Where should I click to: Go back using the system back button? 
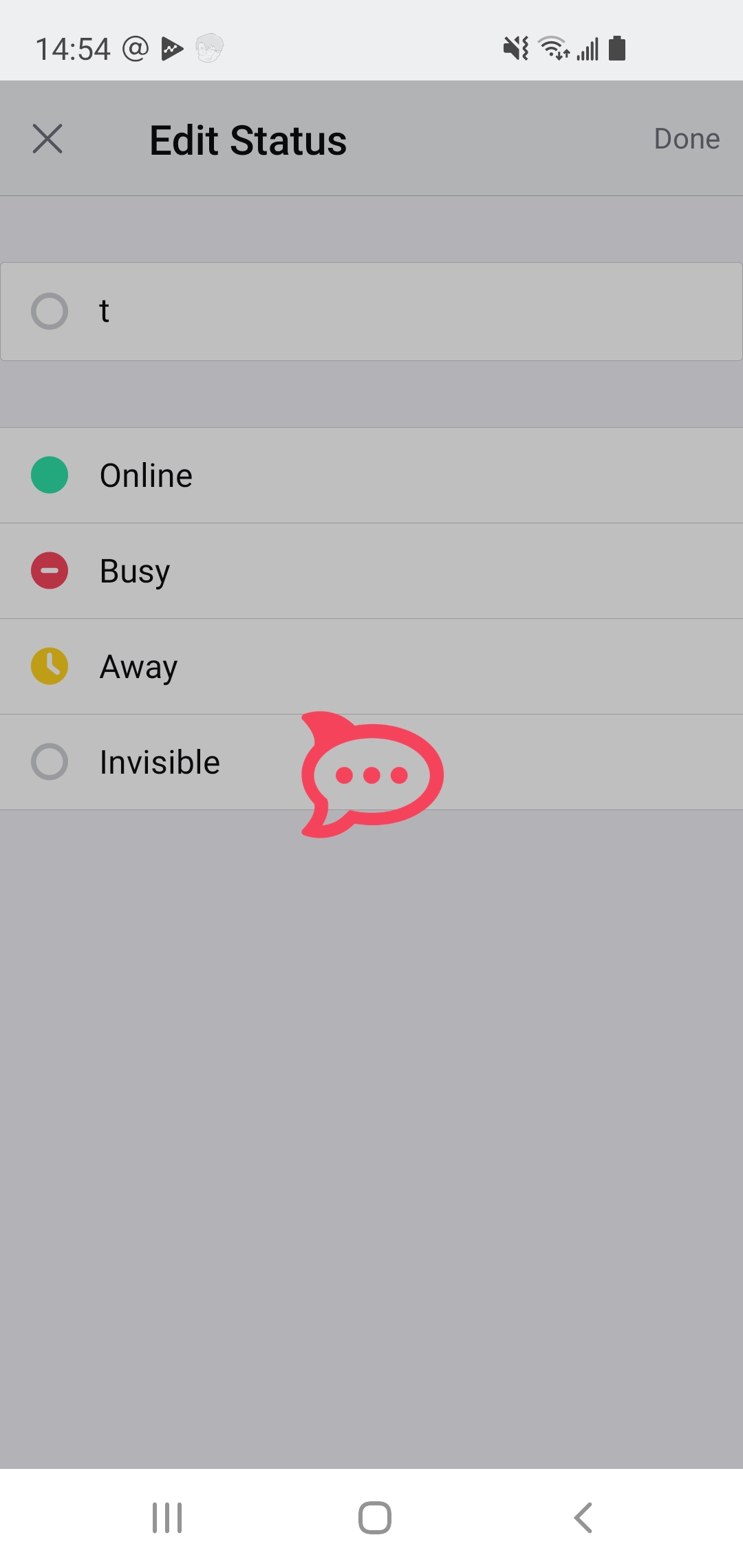tap(583, 1518)
